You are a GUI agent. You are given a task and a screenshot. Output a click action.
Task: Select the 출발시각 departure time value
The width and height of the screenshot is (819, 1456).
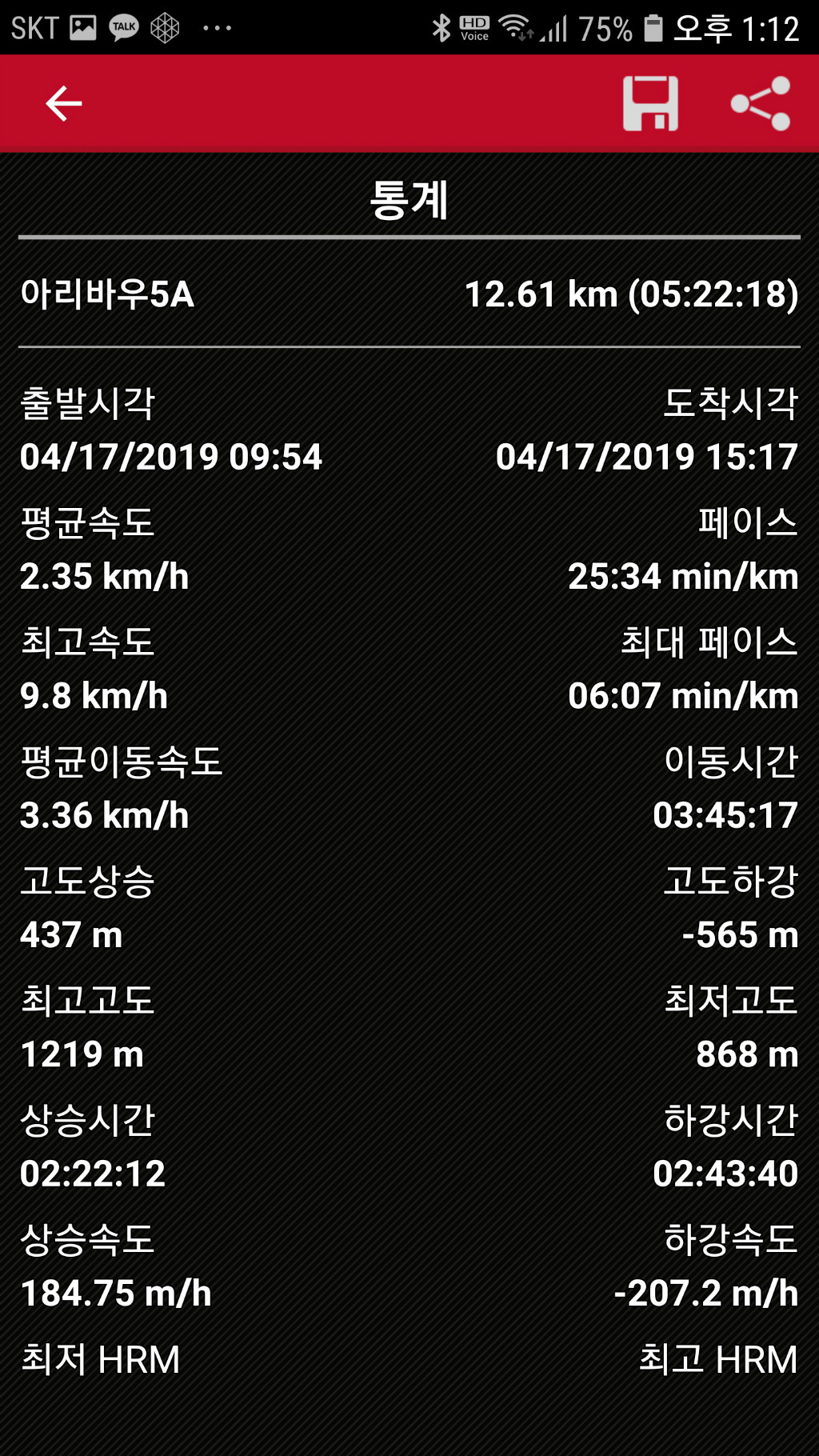[170, 456]
